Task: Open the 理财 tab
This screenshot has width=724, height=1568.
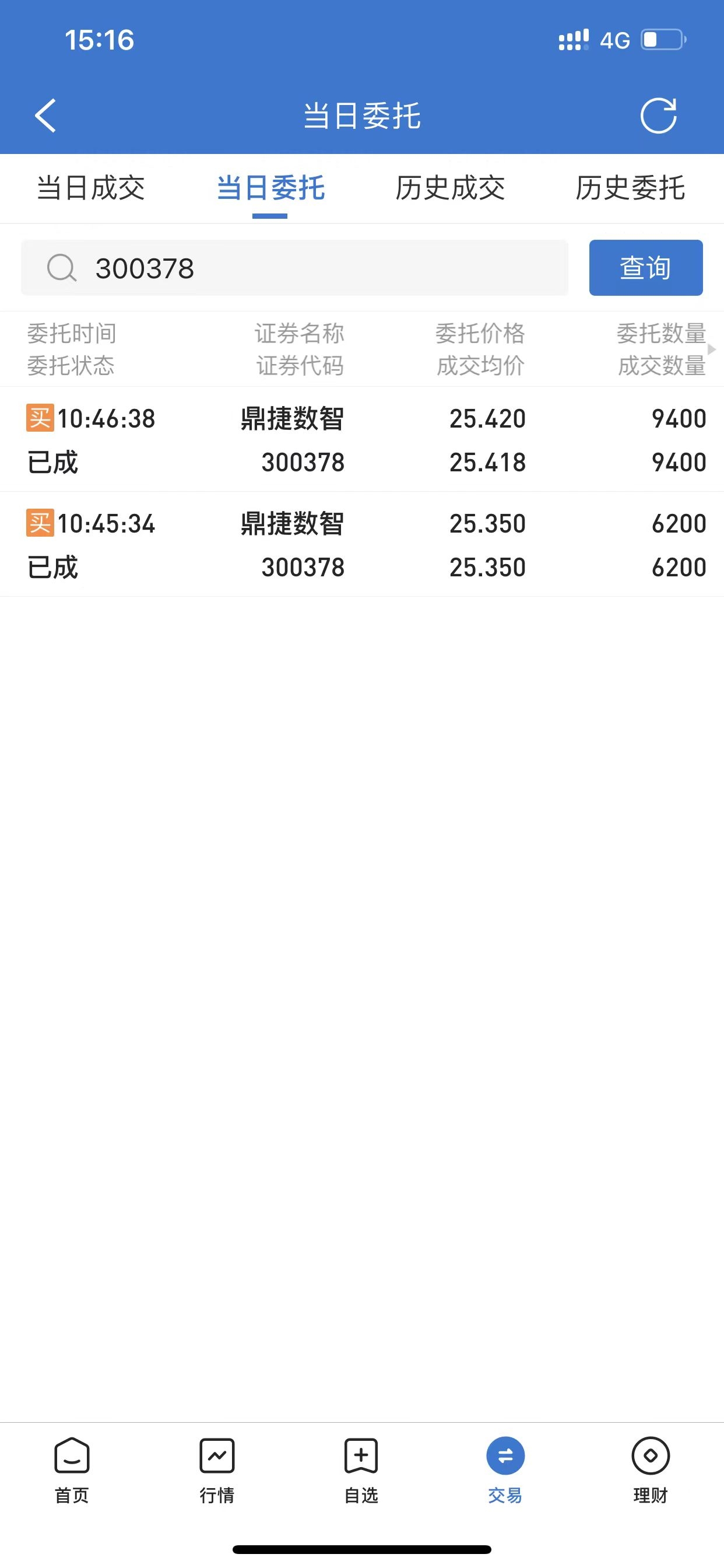Action: click(x=651, y=1469)
